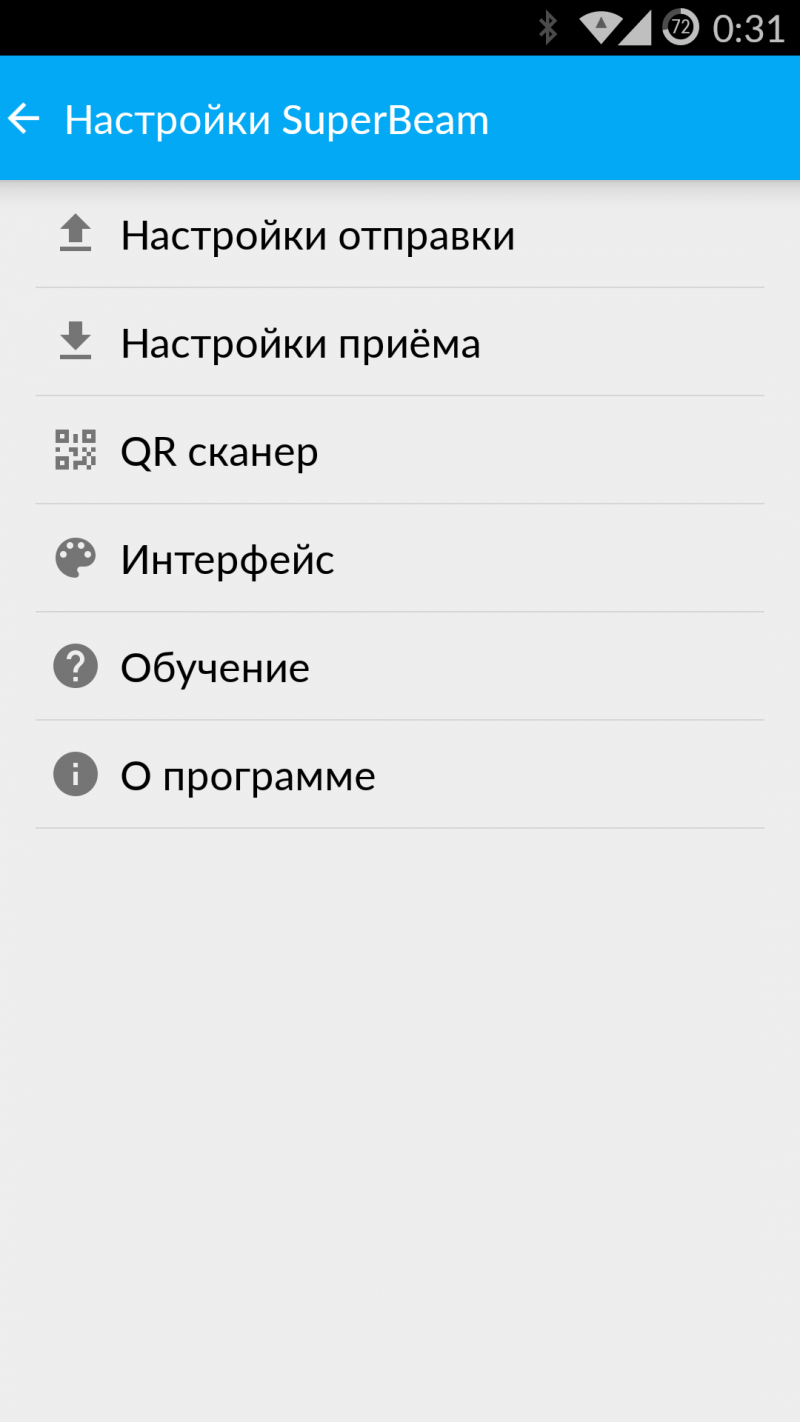The height and width of the screenshot is (1422, 800).
Task: Open the Обучение tutorial entry
Action: 215,666
